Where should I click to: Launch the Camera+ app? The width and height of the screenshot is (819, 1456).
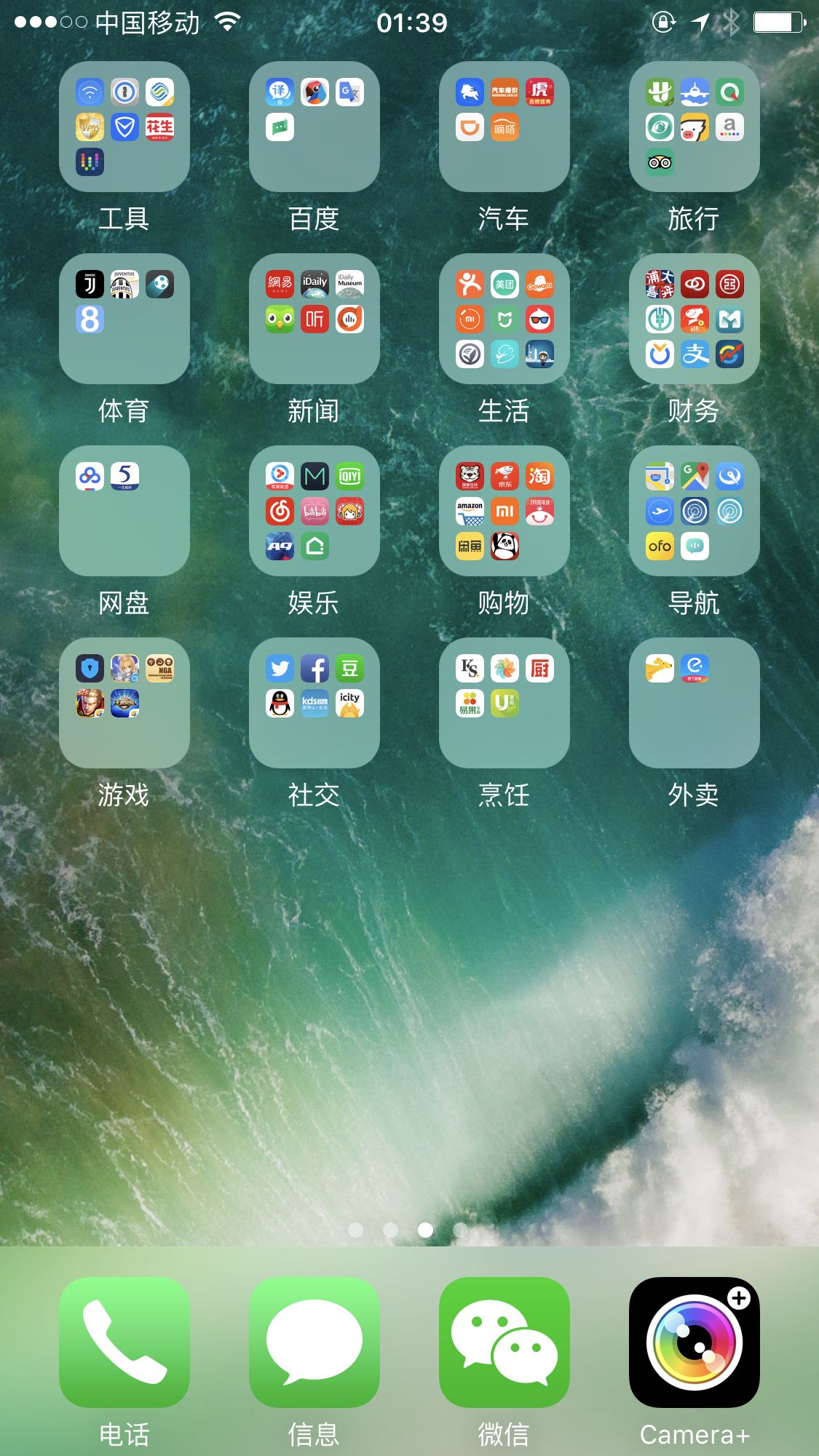(x=695, y=1342)
